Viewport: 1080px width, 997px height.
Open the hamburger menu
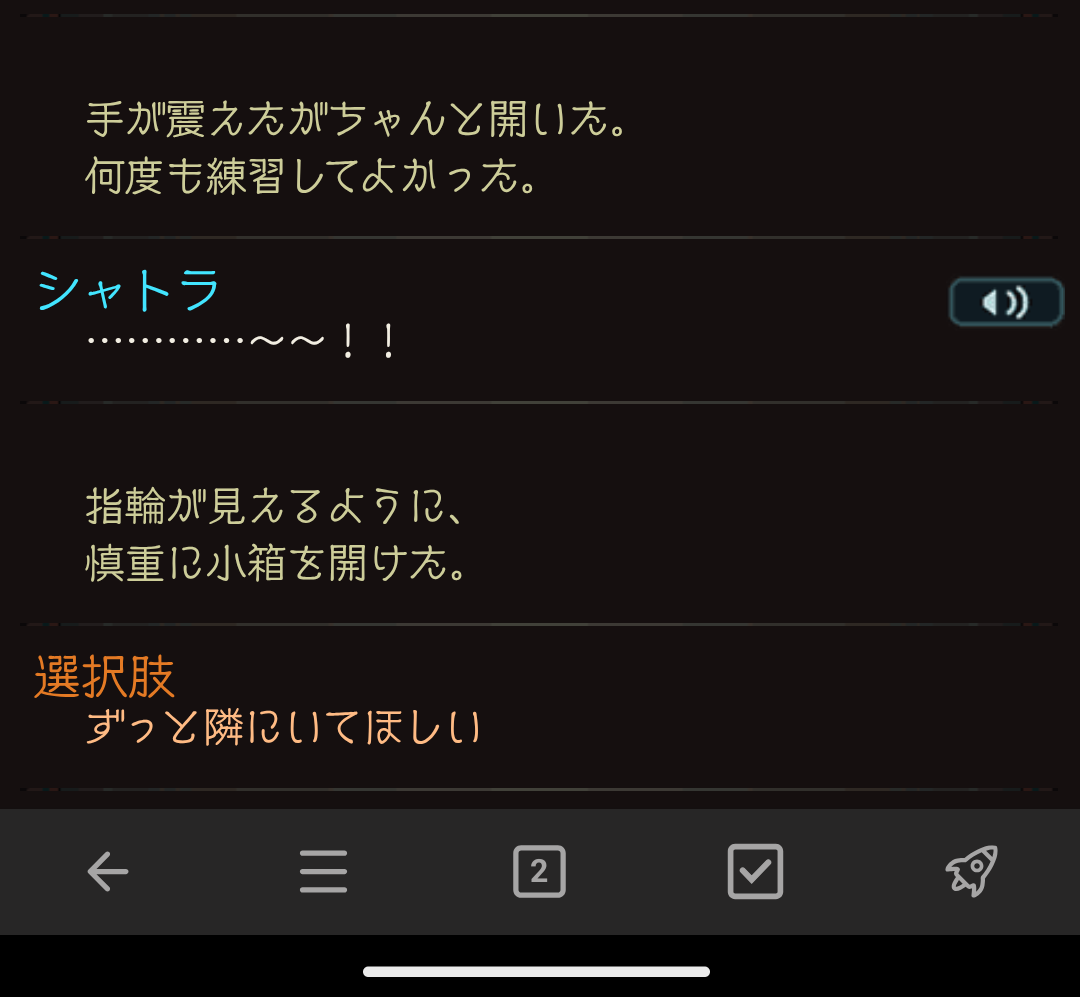coord(323,871)
